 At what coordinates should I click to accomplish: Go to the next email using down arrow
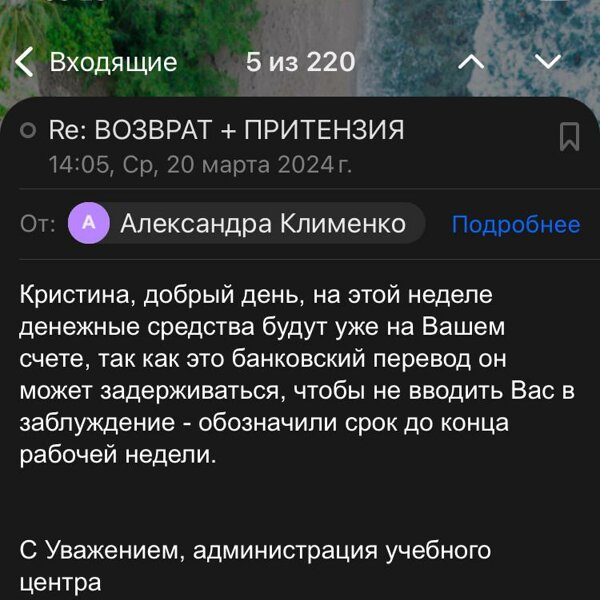[548, 62]
